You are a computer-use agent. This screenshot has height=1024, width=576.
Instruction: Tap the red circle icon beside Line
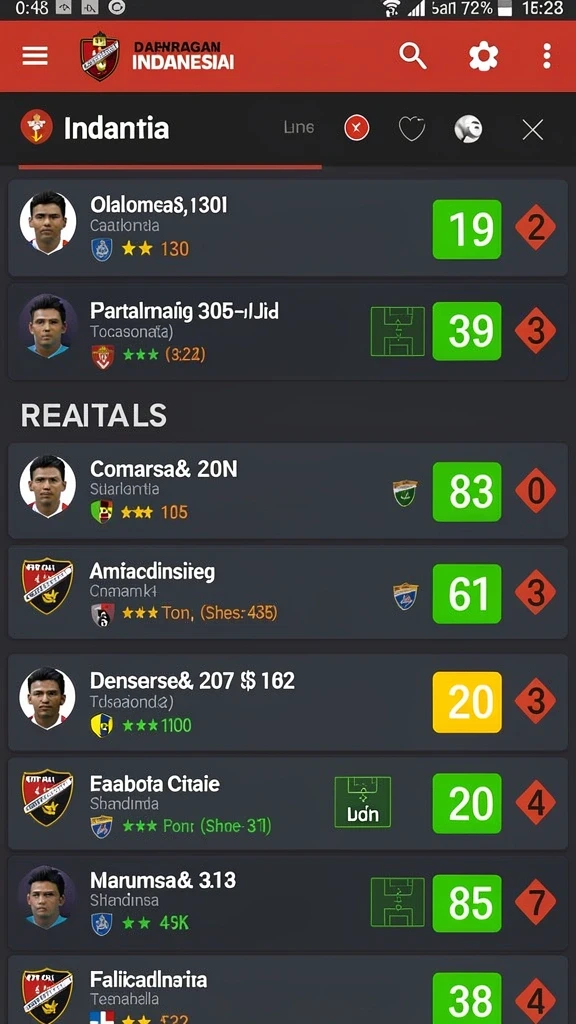point(357,128)
